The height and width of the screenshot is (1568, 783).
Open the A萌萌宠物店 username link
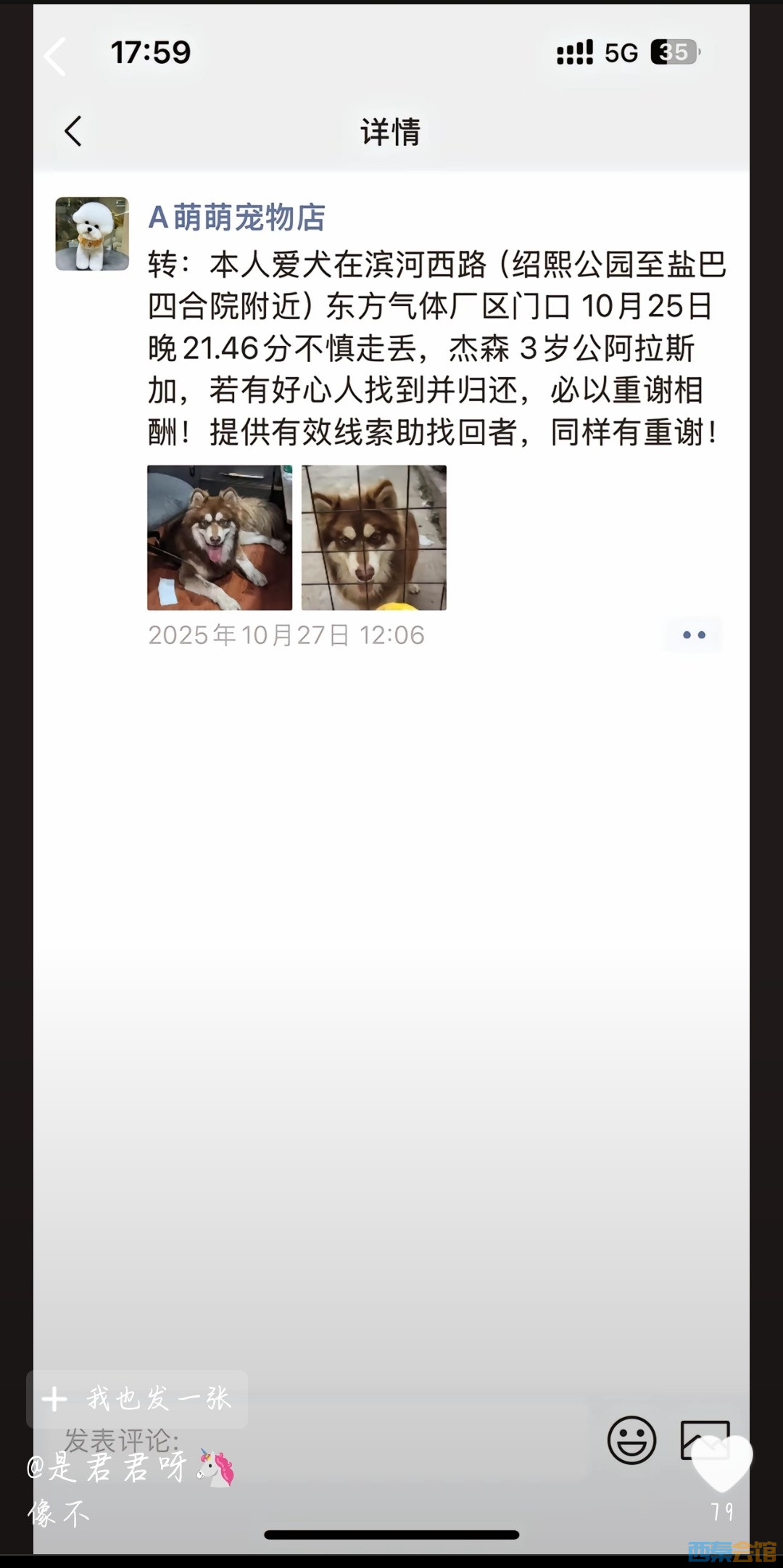(236, 218)
